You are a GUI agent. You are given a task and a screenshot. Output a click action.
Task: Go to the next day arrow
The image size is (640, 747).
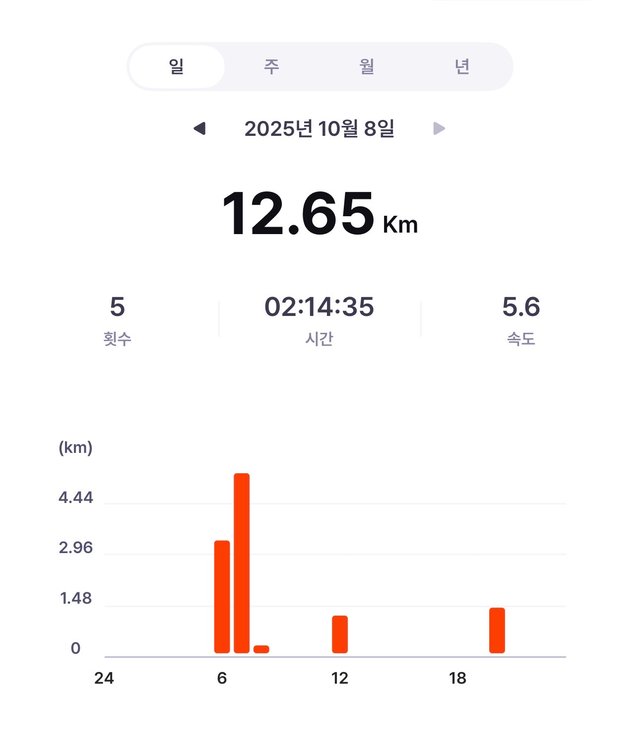click(439, 129)
